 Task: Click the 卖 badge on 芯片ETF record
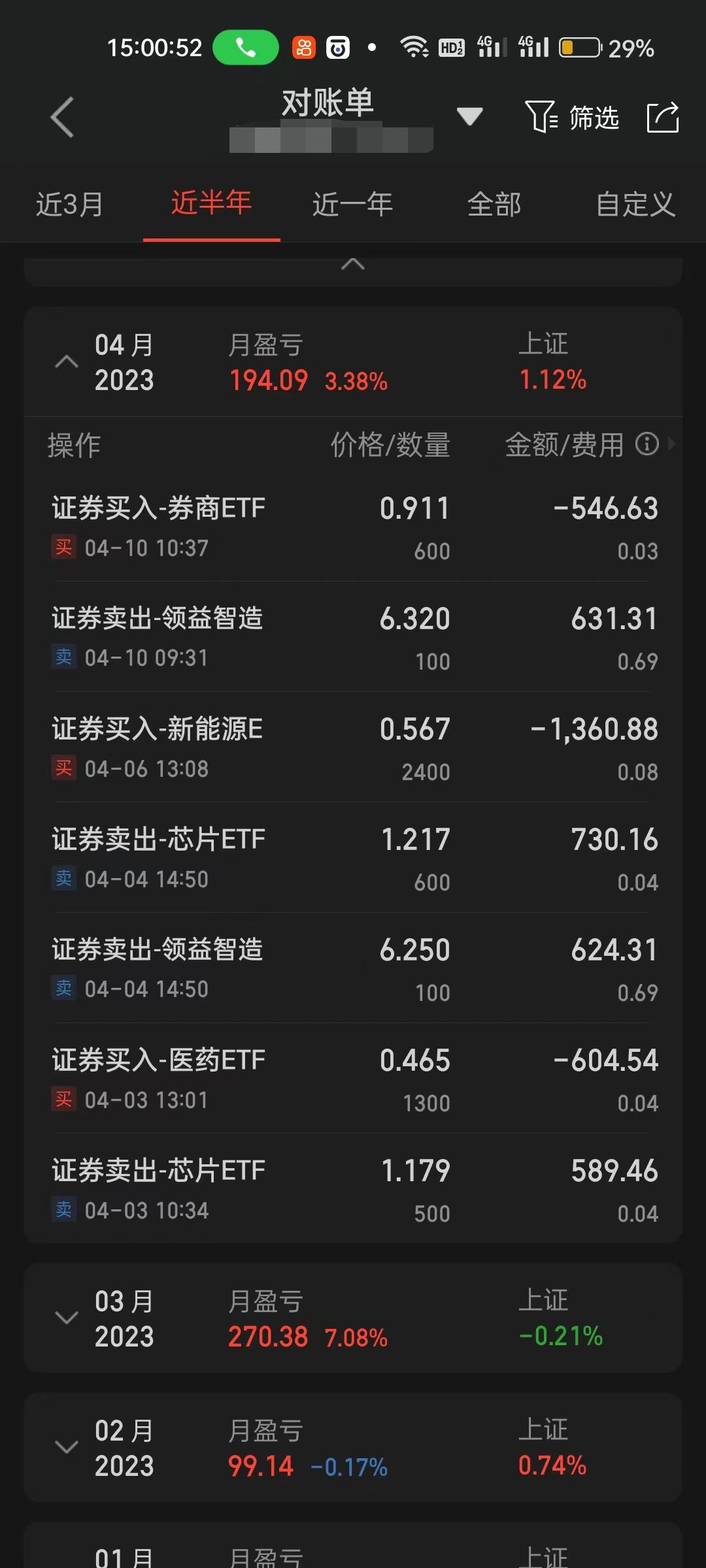[63, 879]
